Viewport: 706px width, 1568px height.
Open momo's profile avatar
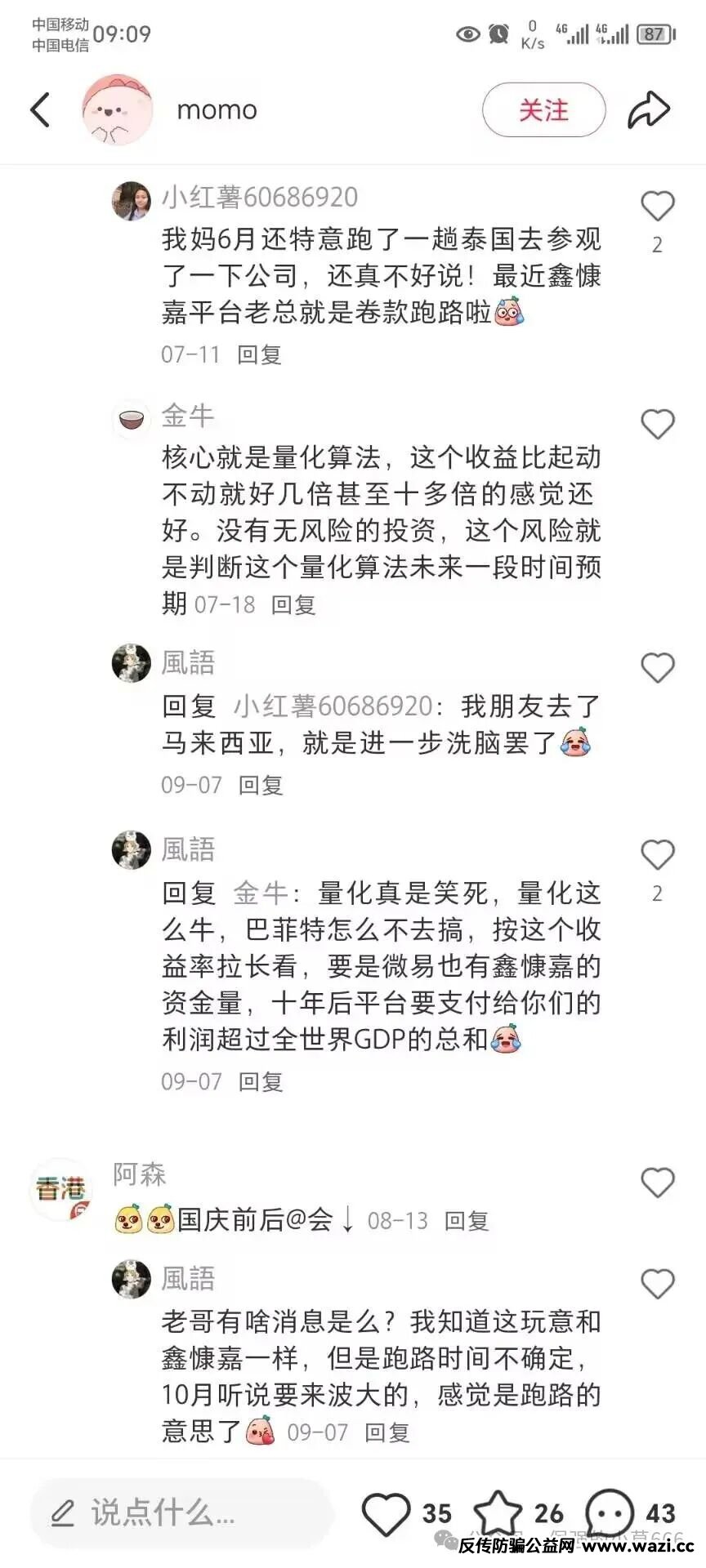(x=118, y=110)
